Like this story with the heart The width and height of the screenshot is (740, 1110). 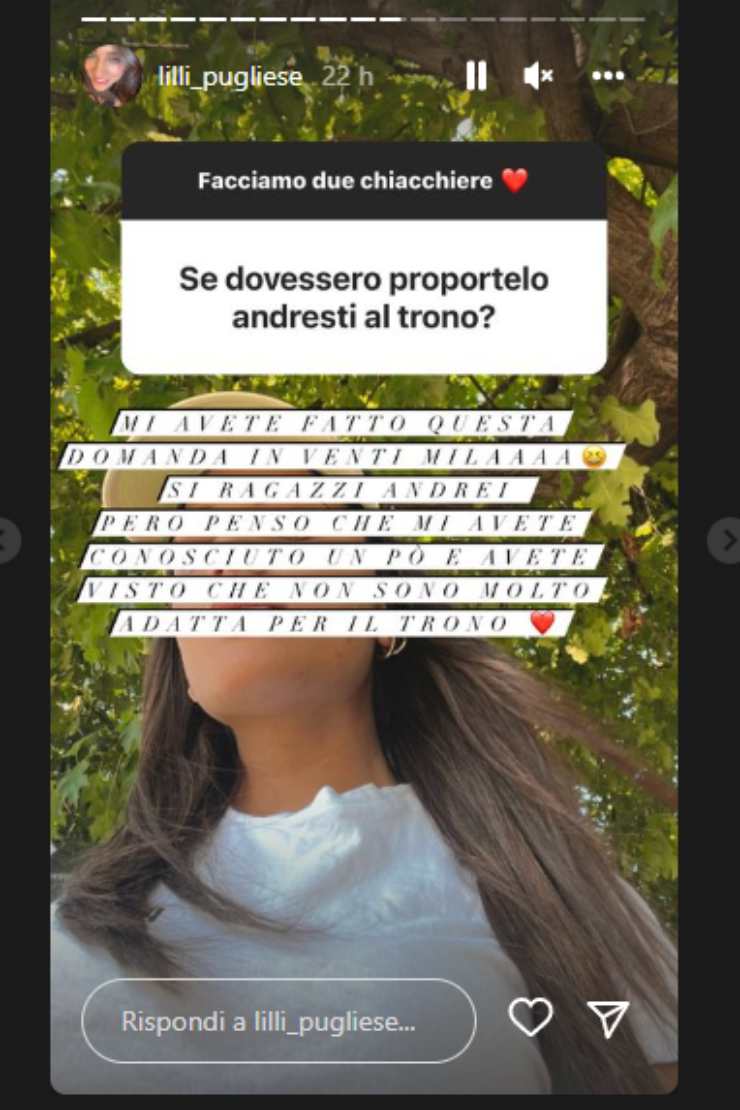point(530,1018)
